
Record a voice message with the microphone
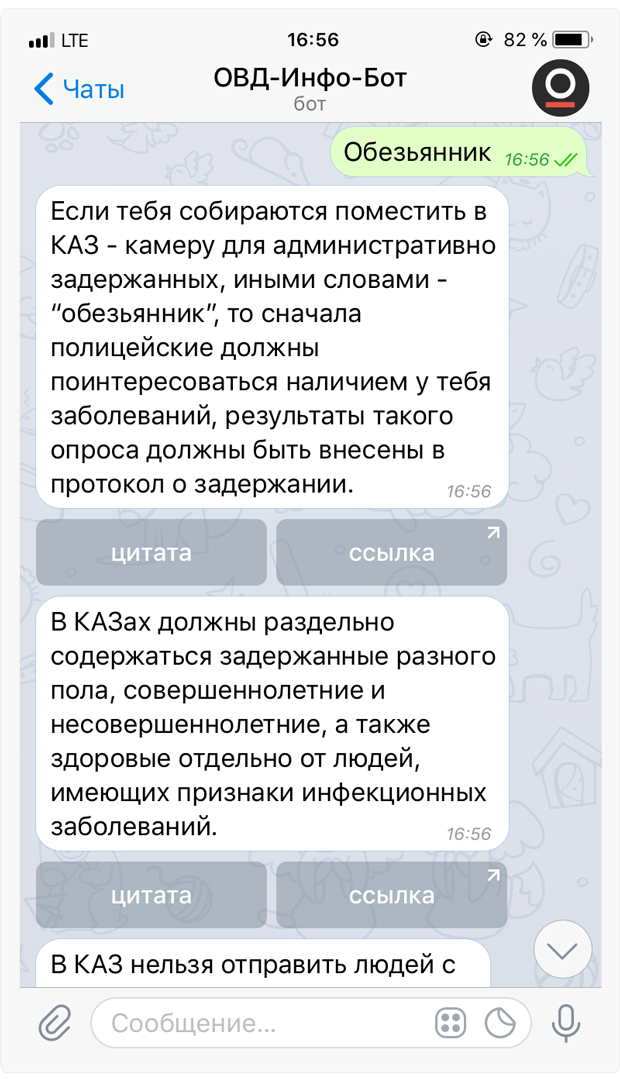[x=565, y=1022]
